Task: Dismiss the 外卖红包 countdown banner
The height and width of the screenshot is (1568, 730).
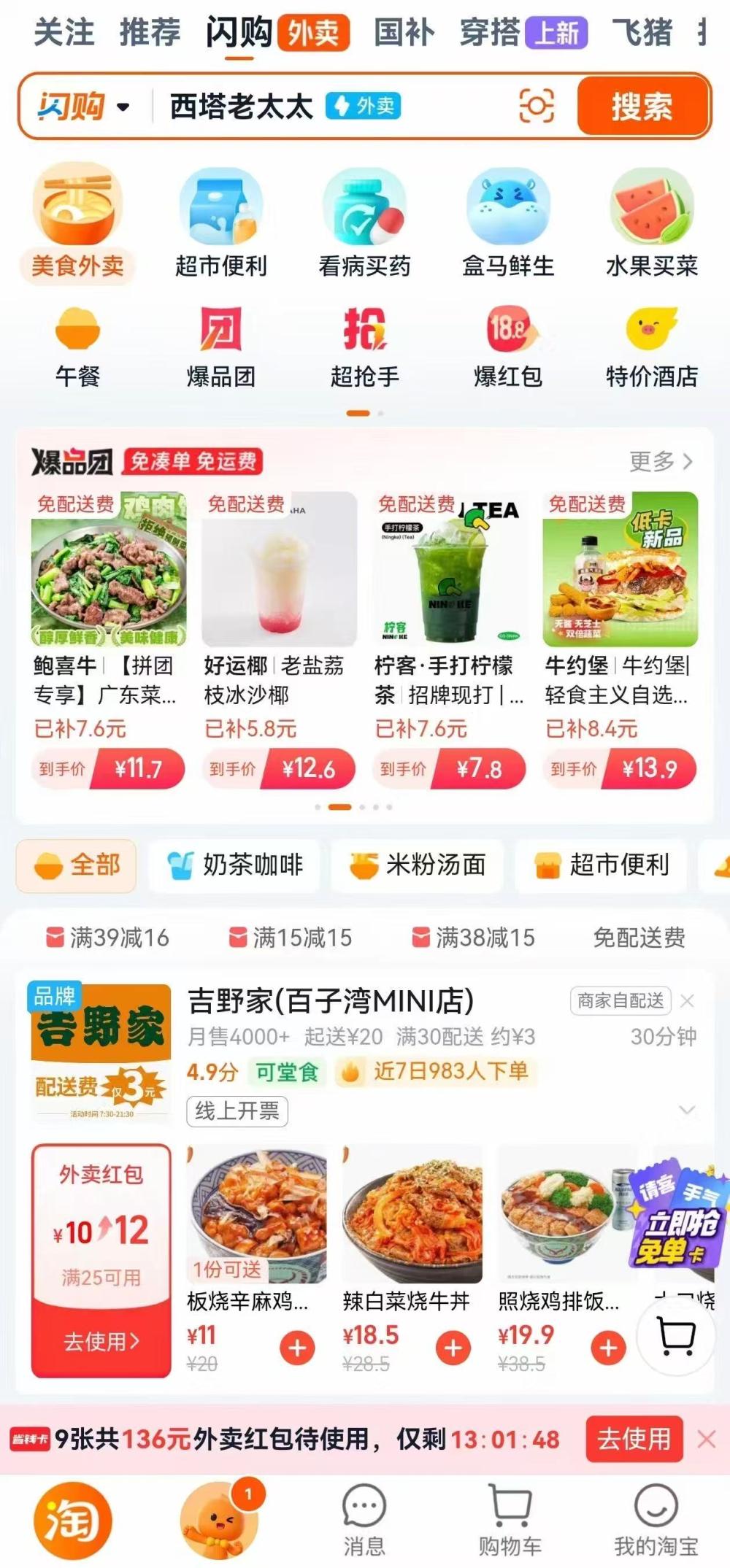Action: (706, 1439)
